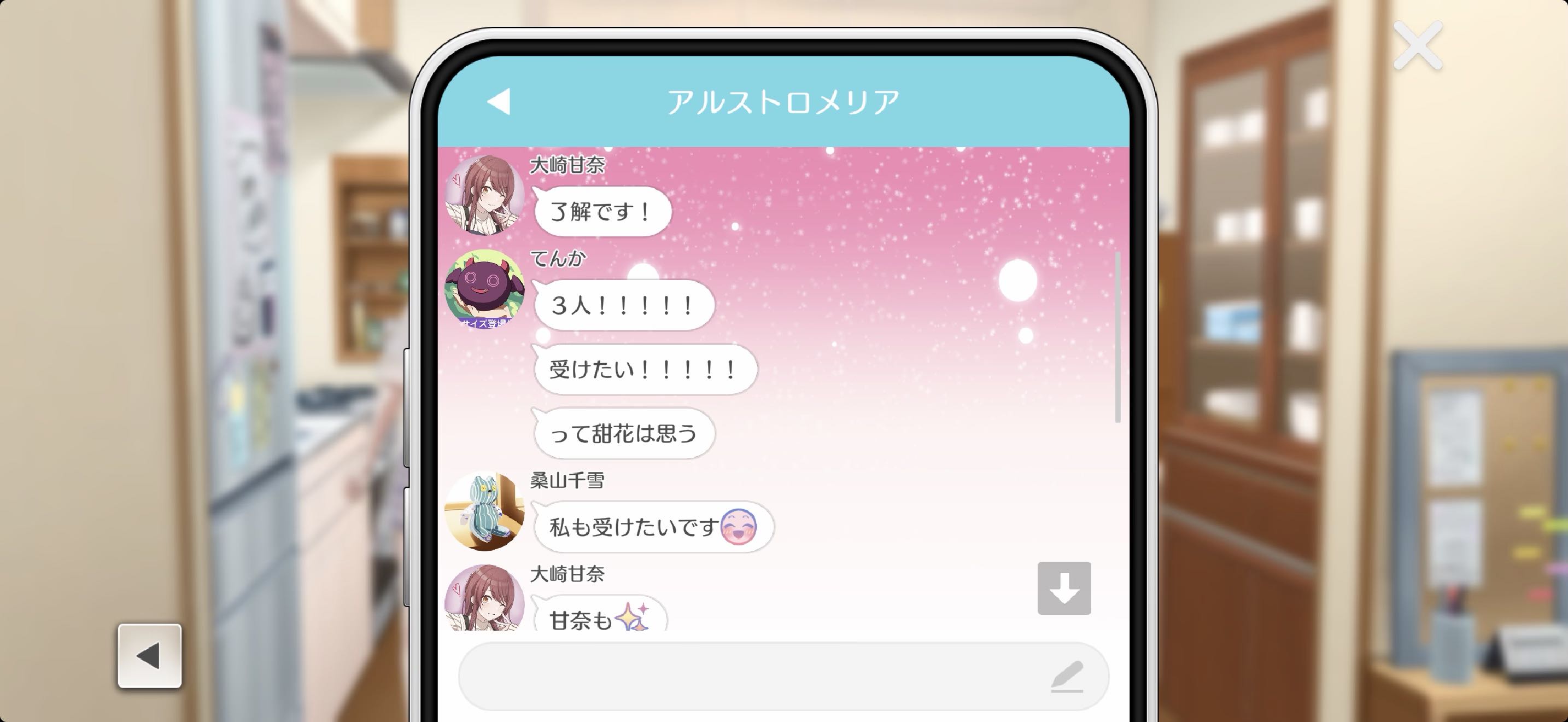This screenshot has height=722, width=1568.
Task: Close the phone overlay with X
Action: [1417, 45]
